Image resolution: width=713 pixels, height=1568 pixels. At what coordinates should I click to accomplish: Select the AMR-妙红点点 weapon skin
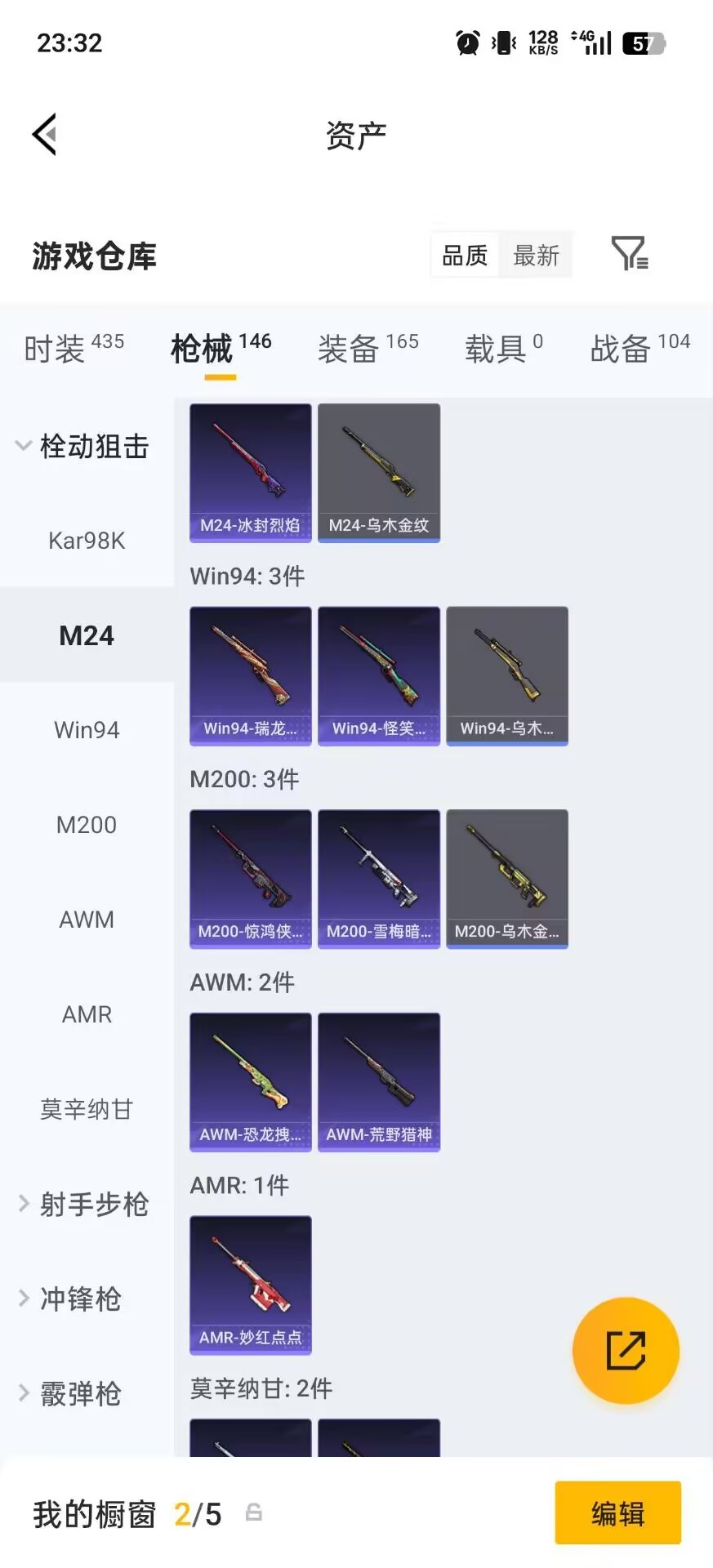[x=250, y=1285]
